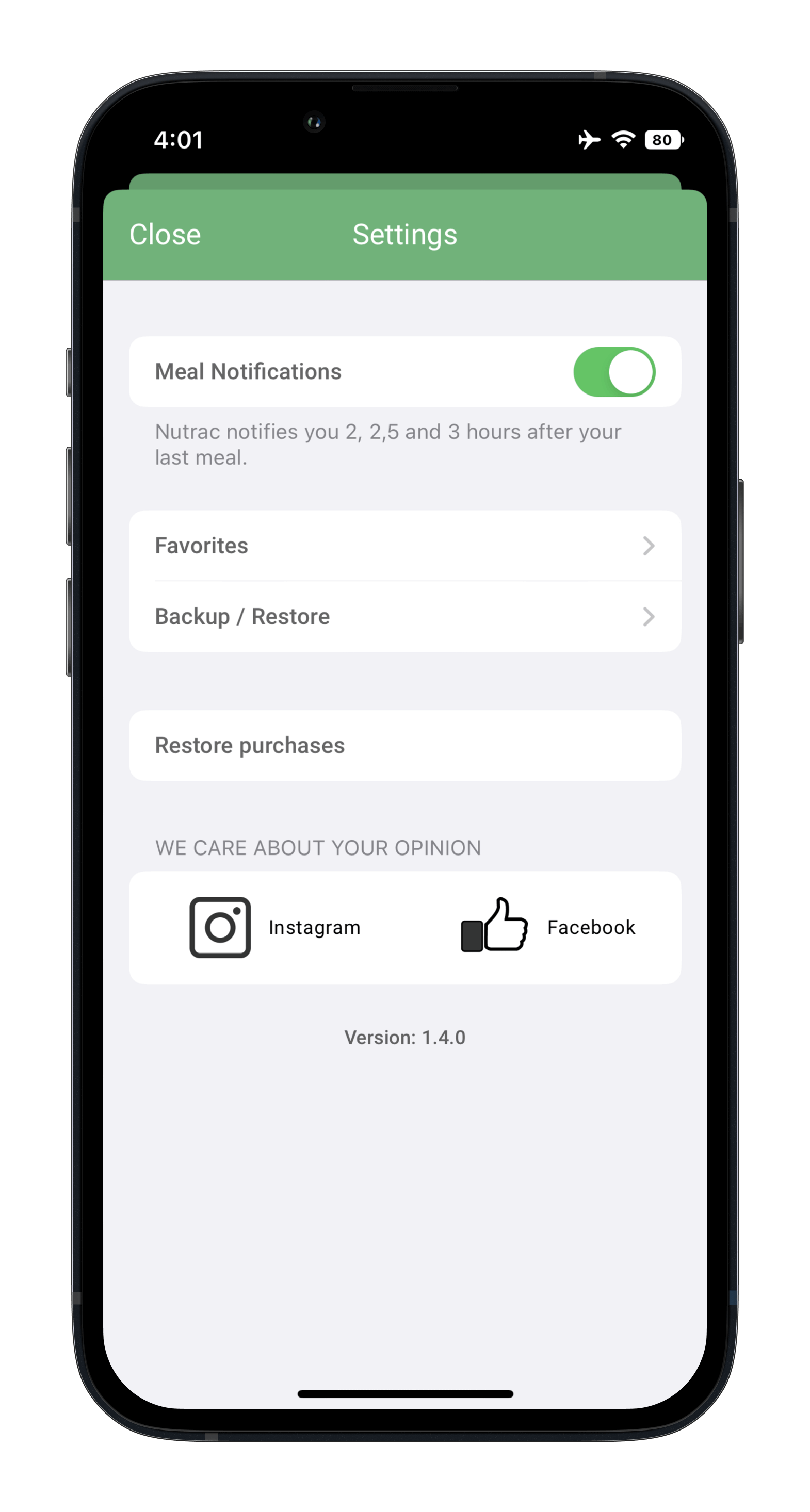The width and height of the screenshot is (810, 1512).
Task: Close the Settings screen
Action: pyautogui.click(x=165, y=235)
